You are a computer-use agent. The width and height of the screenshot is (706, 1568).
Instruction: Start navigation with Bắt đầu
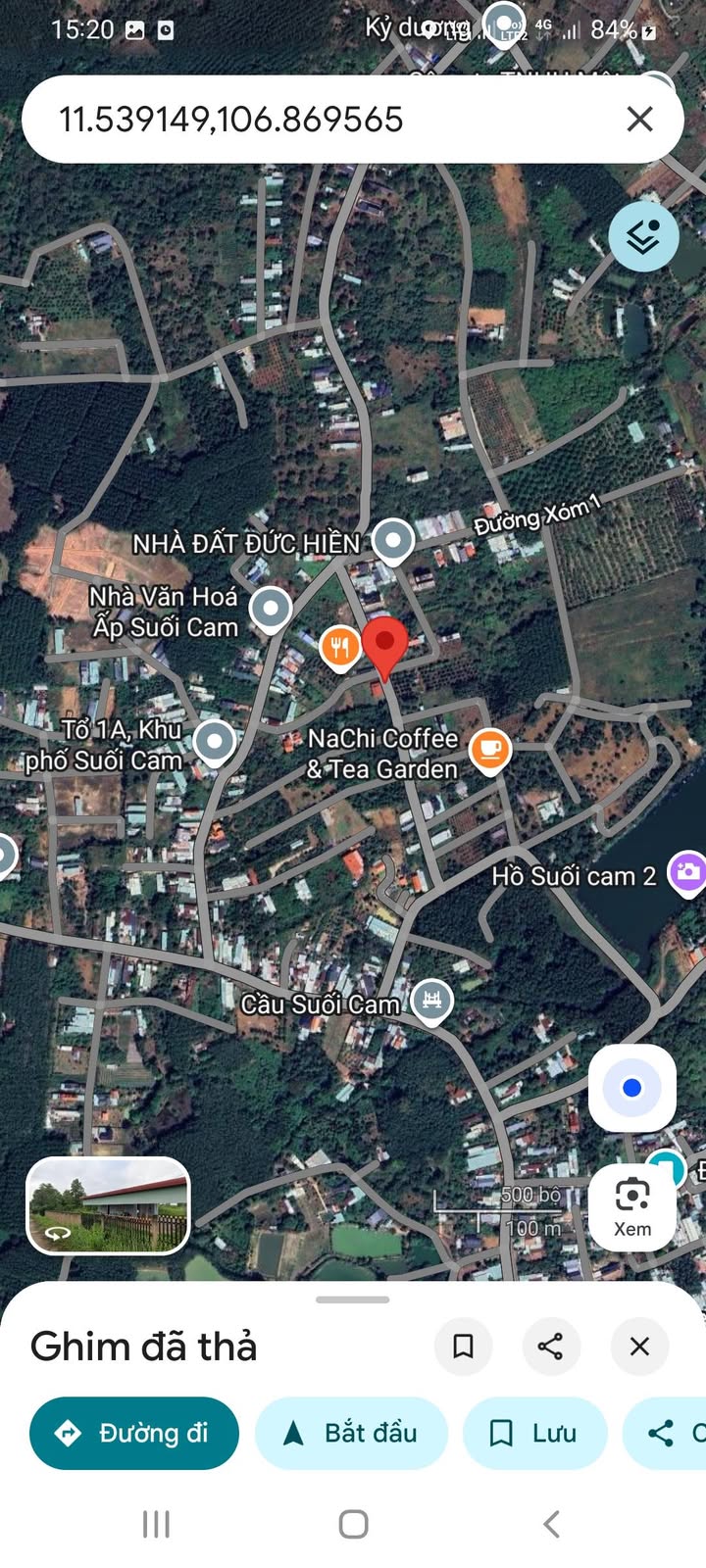(x=351, y=1433)
